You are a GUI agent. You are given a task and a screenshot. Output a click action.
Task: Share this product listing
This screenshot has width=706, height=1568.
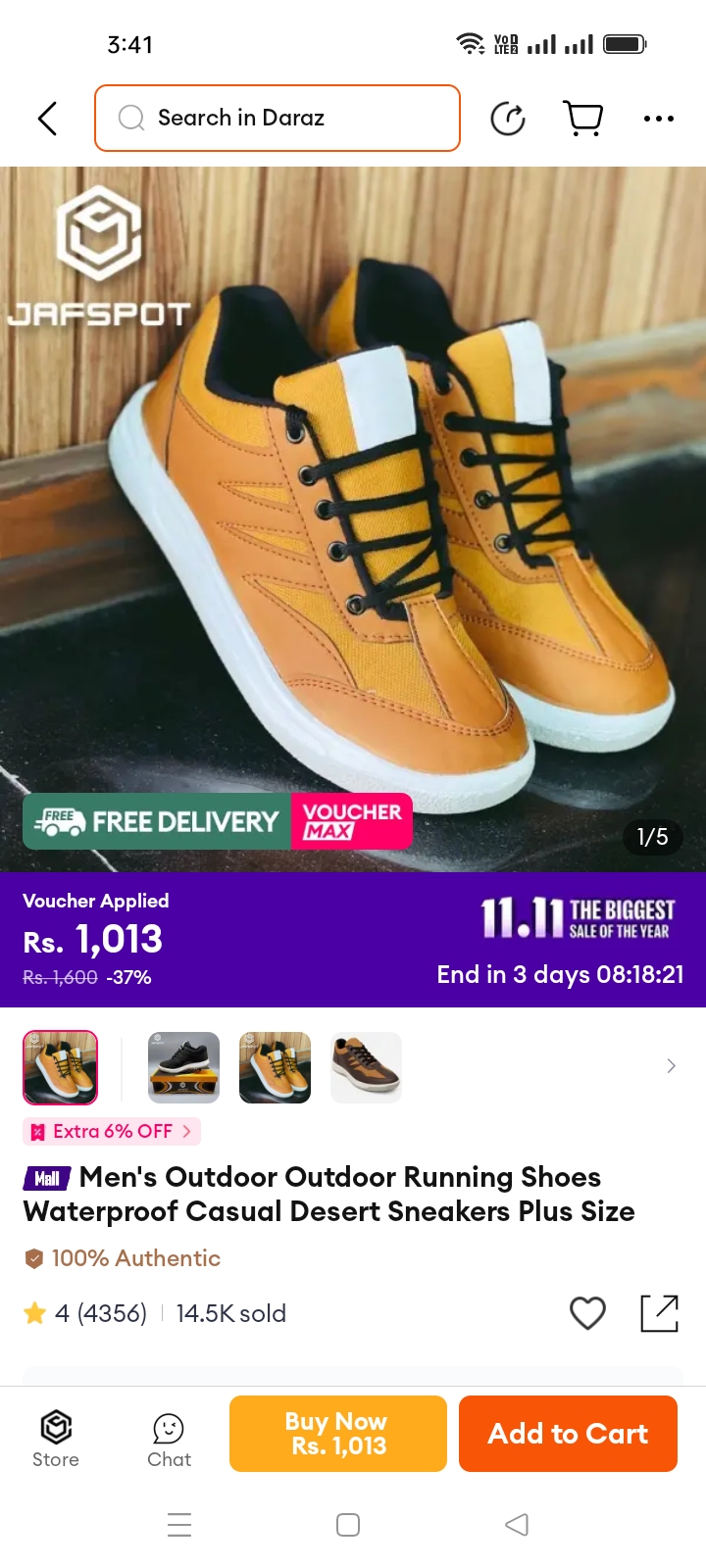tap(660, 1313)
